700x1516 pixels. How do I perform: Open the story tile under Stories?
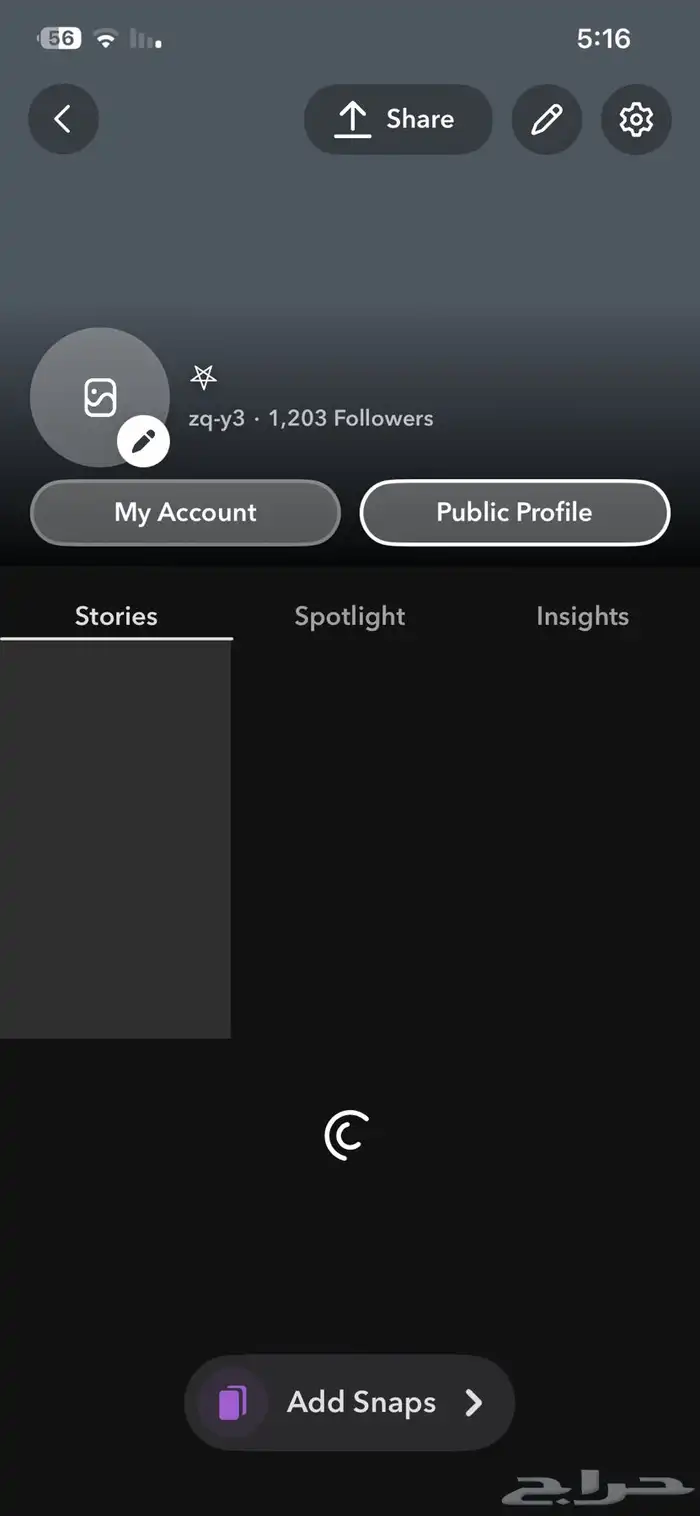click(x=115, y=840)
